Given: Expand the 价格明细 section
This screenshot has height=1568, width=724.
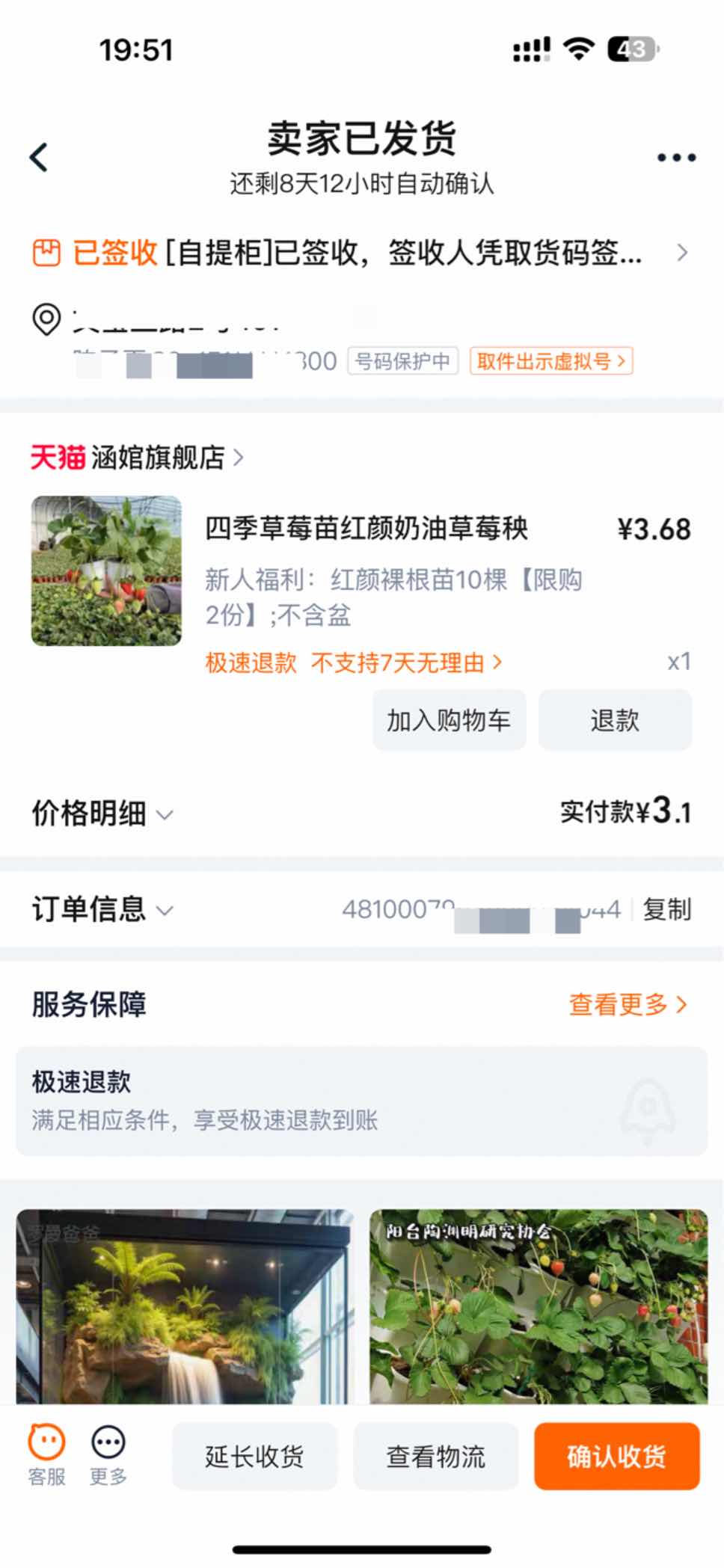Looking at the screenshot, I should click(x=102, y=814).
